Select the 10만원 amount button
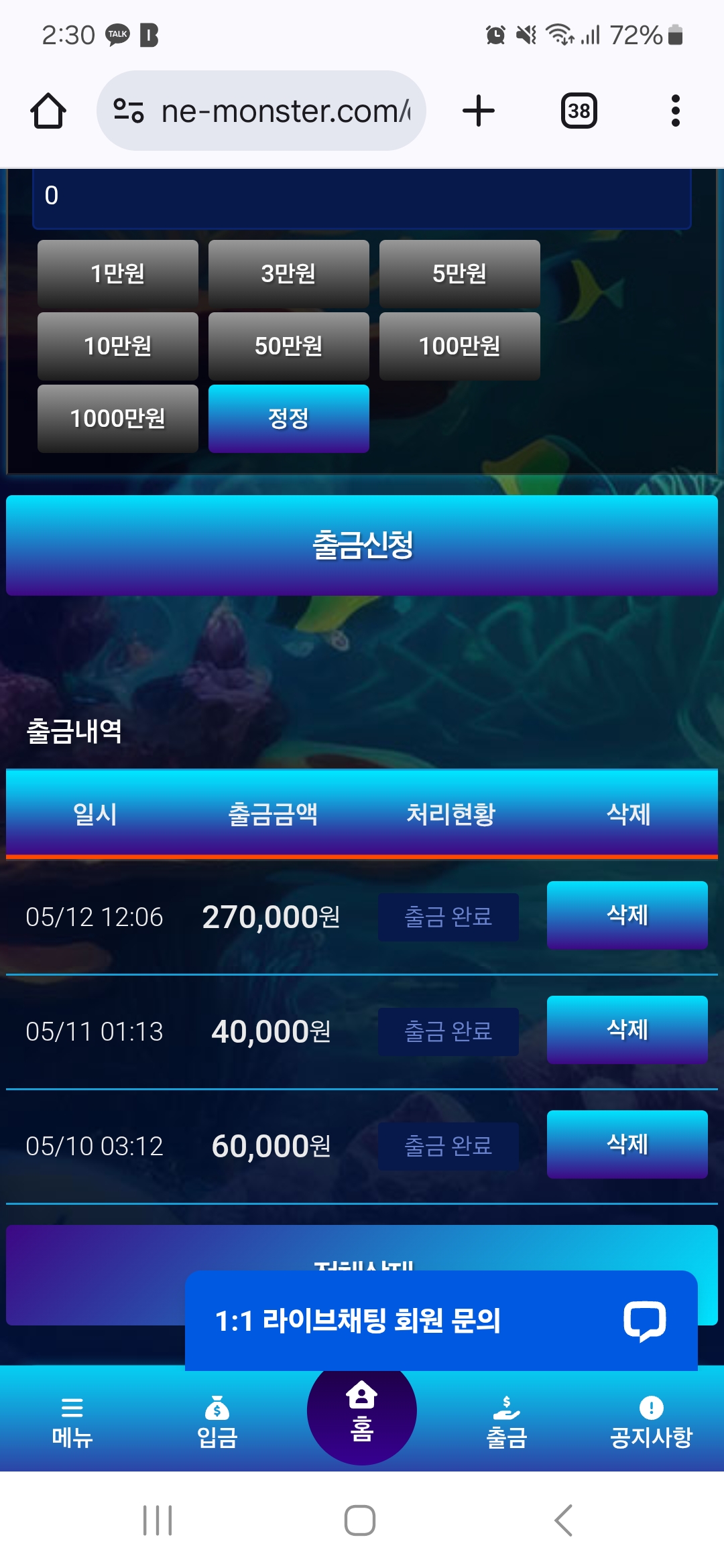This screenshot has height=1568, width=724. (118, 346)
